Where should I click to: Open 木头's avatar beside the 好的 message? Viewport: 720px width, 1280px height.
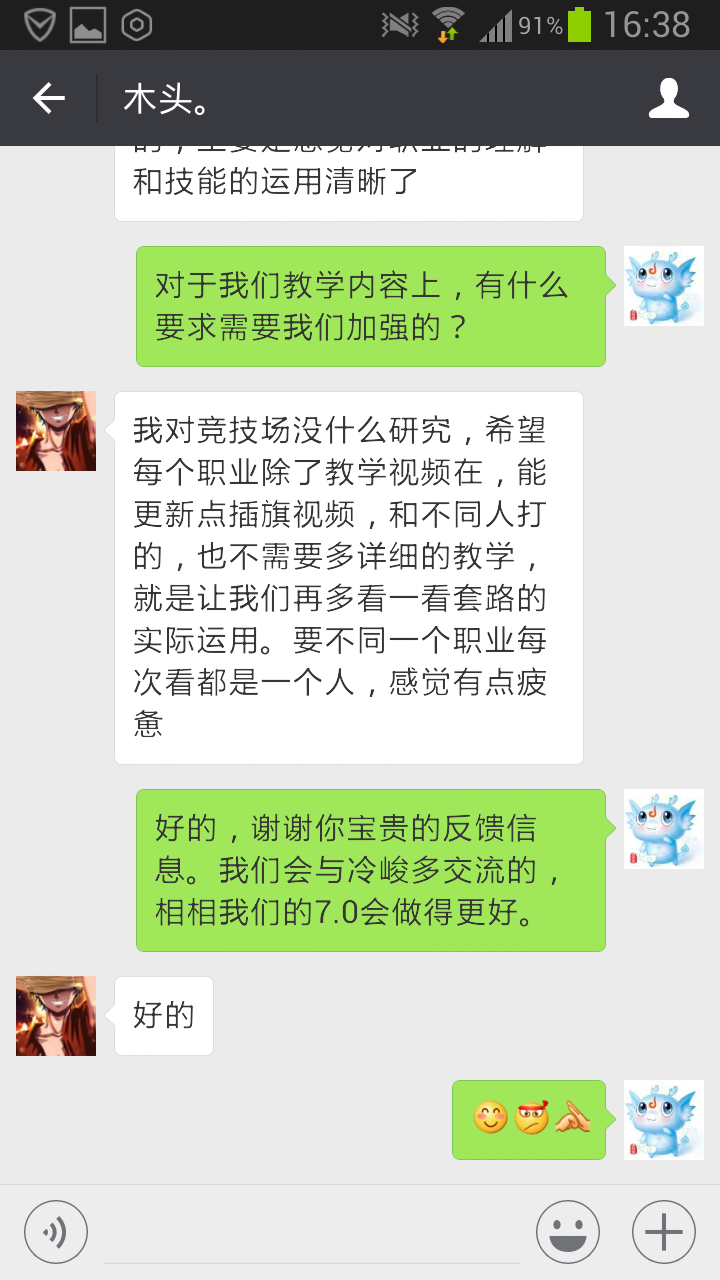click(56, 1016)
